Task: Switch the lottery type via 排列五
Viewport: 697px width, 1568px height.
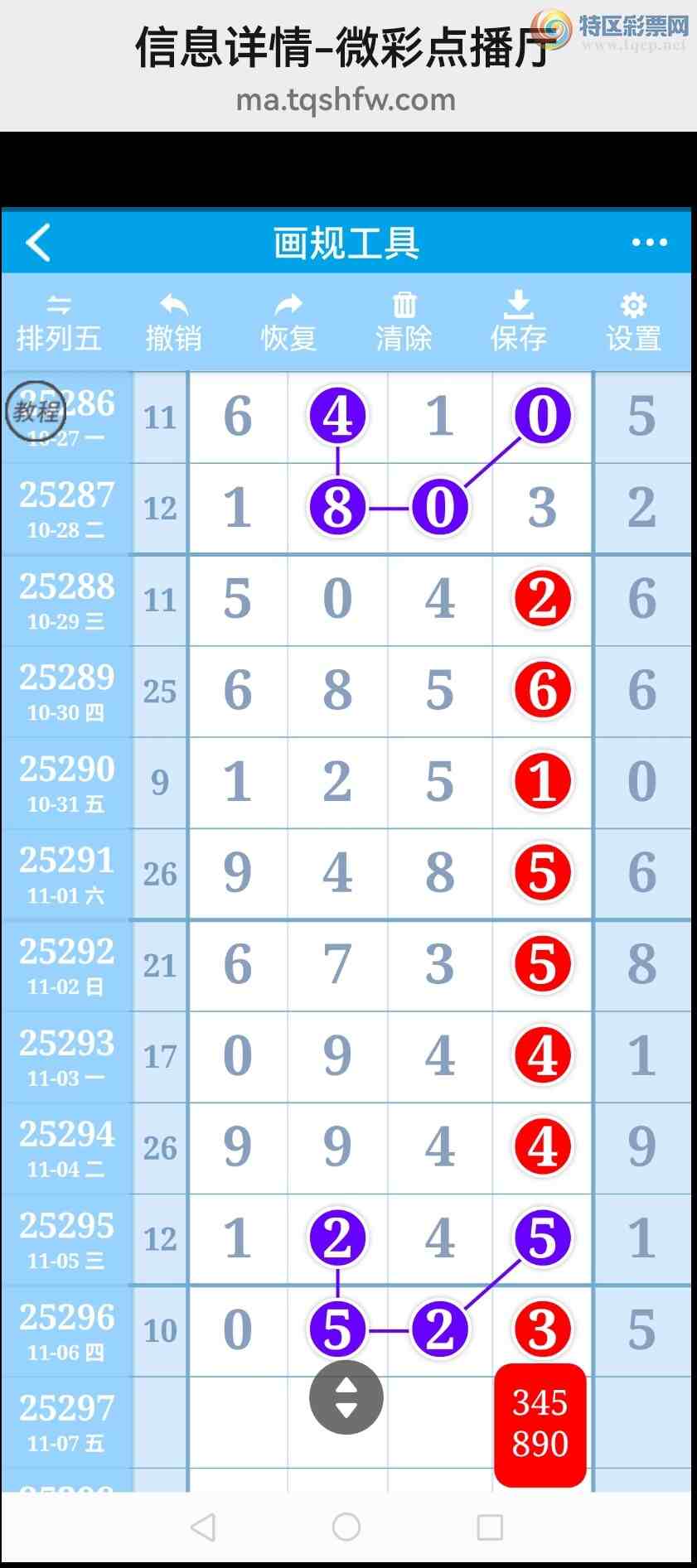Action: pyautogui.click(x=59, y=323)
